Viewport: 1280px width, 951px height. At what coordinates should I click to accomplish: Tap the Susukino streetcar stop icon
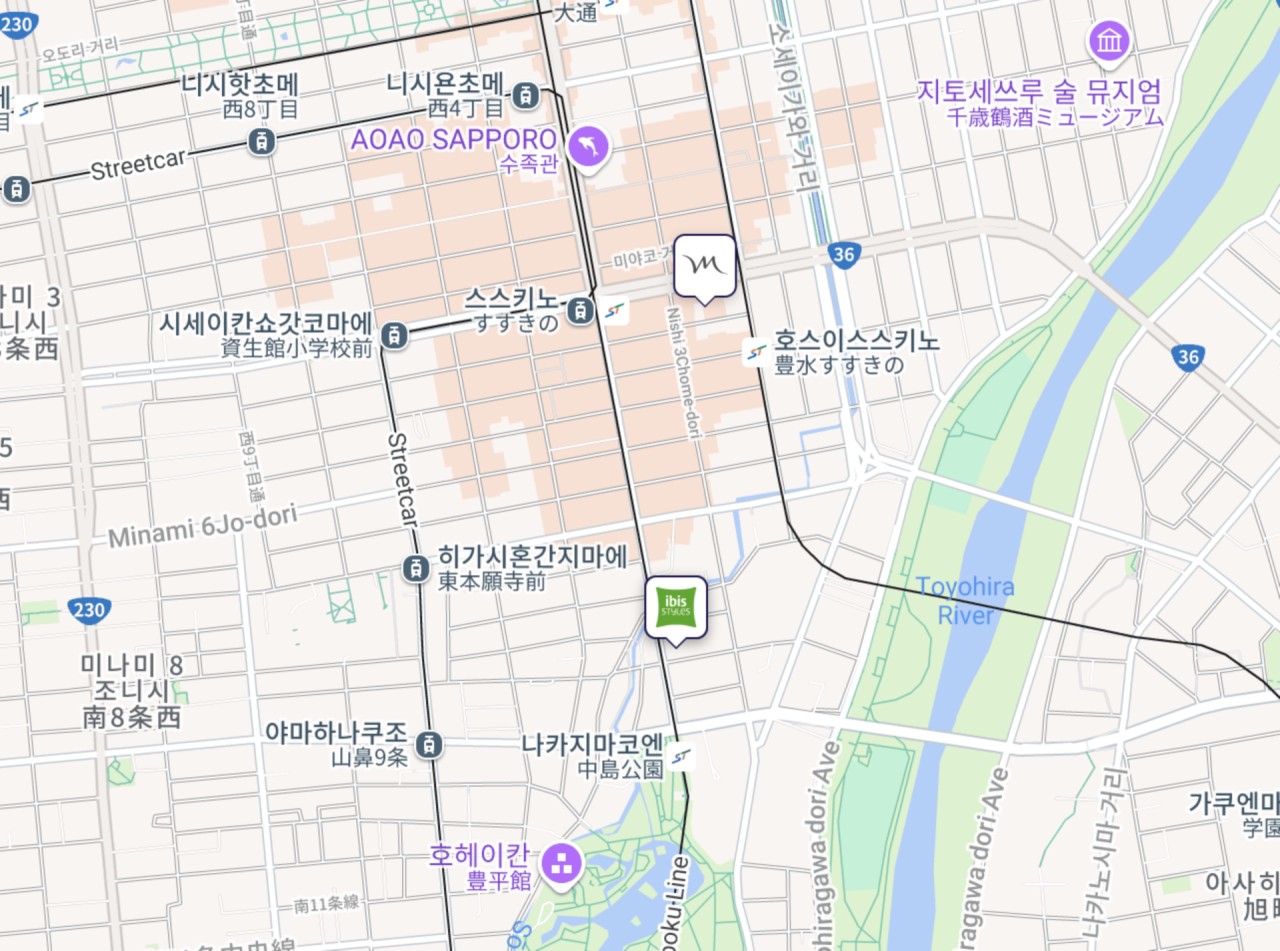(x=578, y=311)
